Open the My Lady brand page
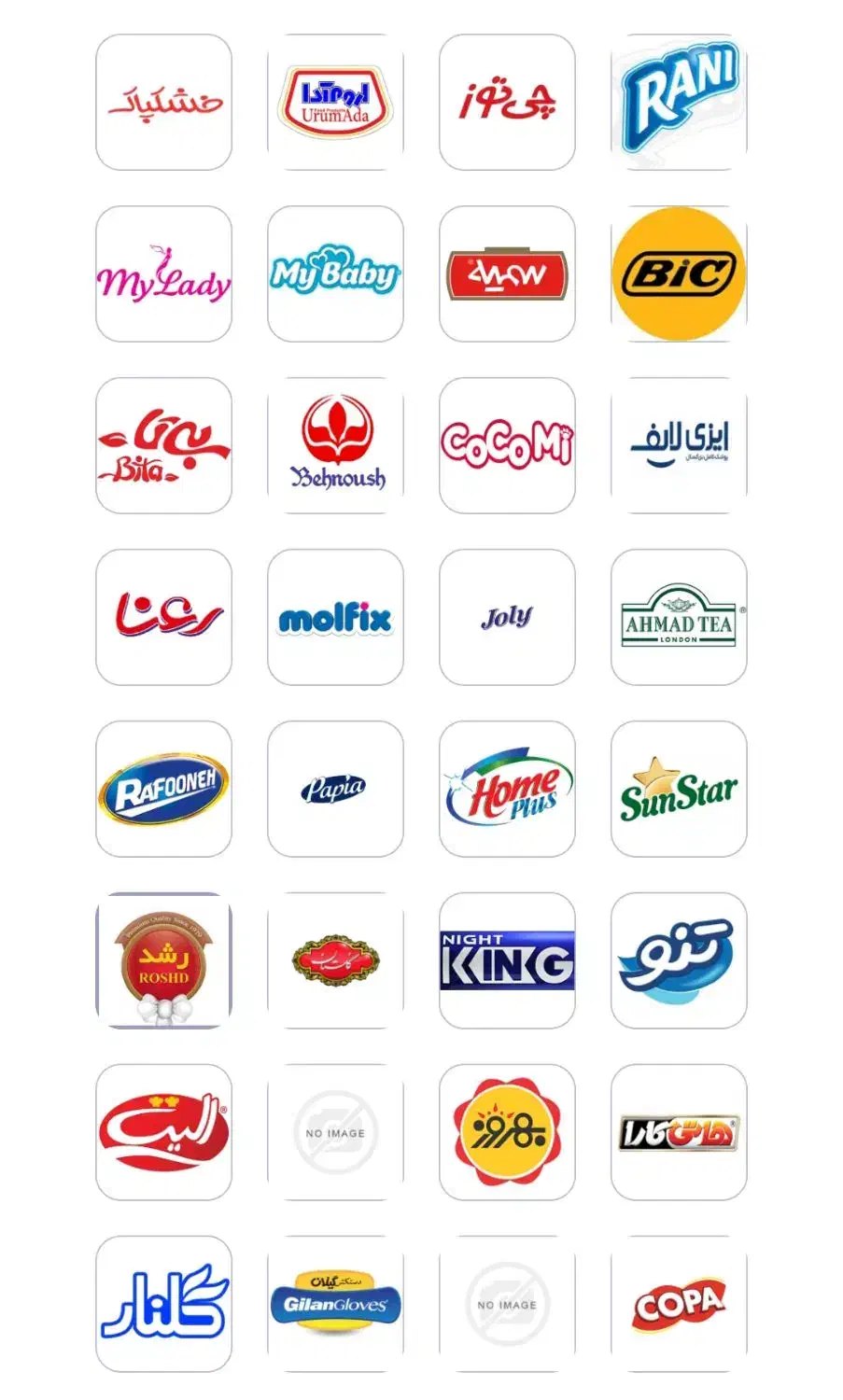Viewport: 843px width, 1400px height. pyautogui.click(x=163, y=273)
